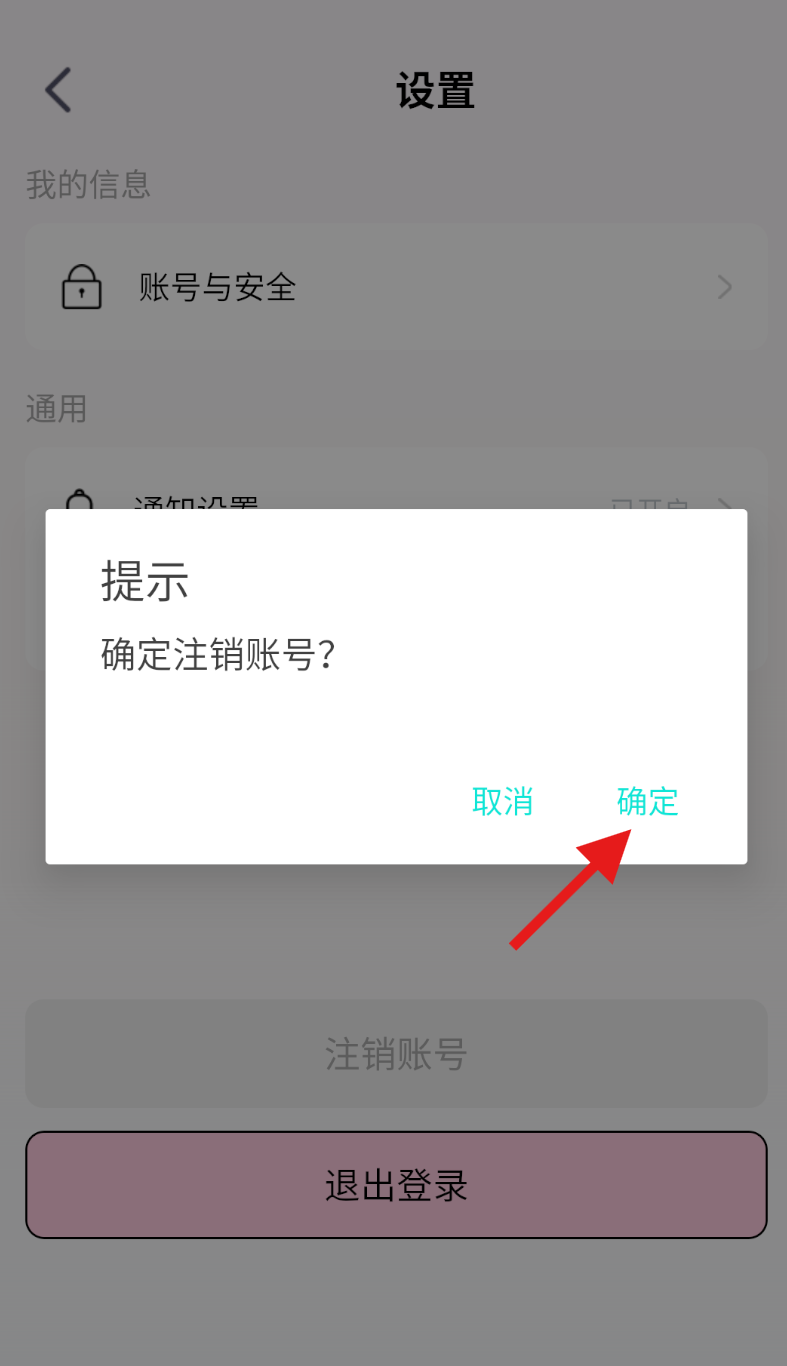Cancel the dialog with 取消
The image size is (787, 1366).
[x=502, y=801]
